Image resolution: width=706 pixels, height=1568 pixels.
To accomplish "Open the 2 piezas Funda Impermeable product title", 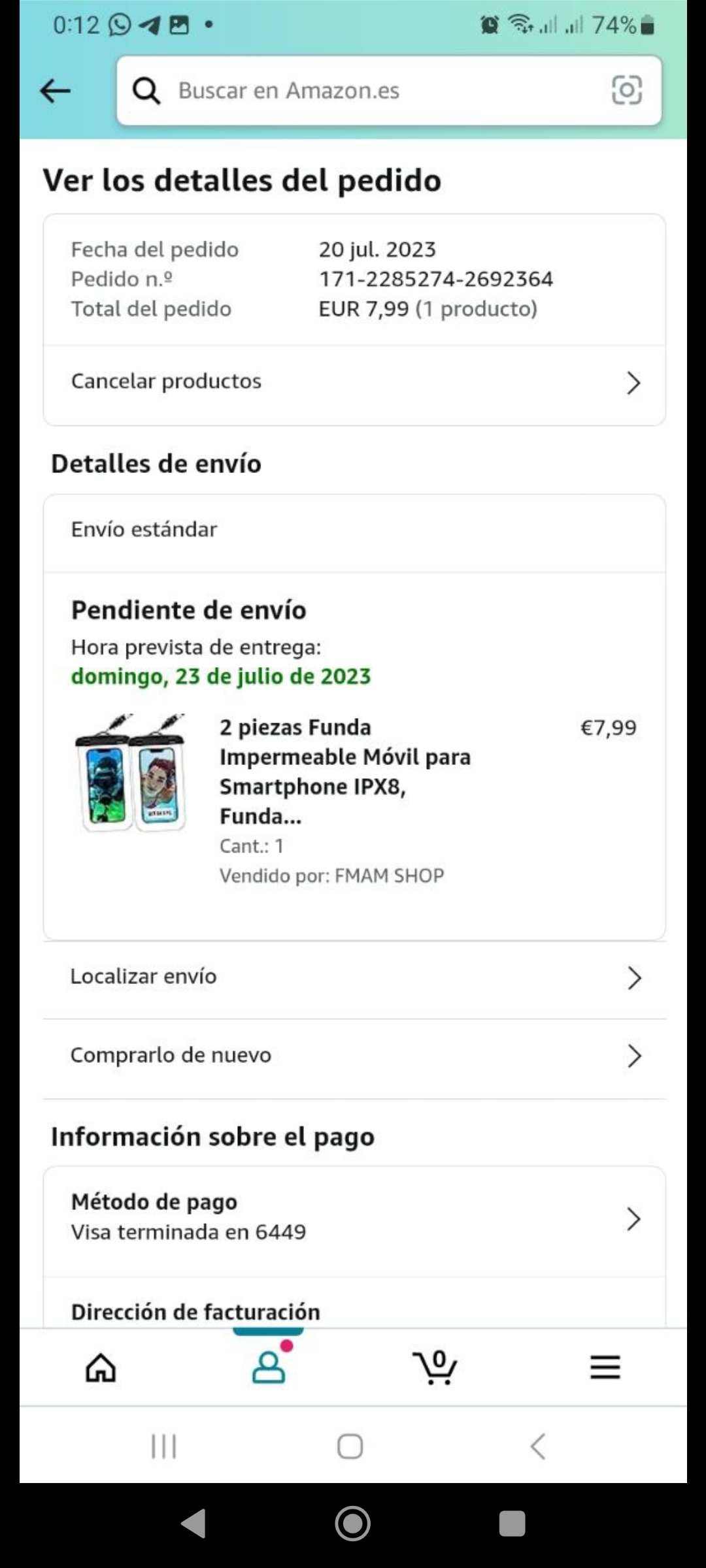I will coord(345,771).
